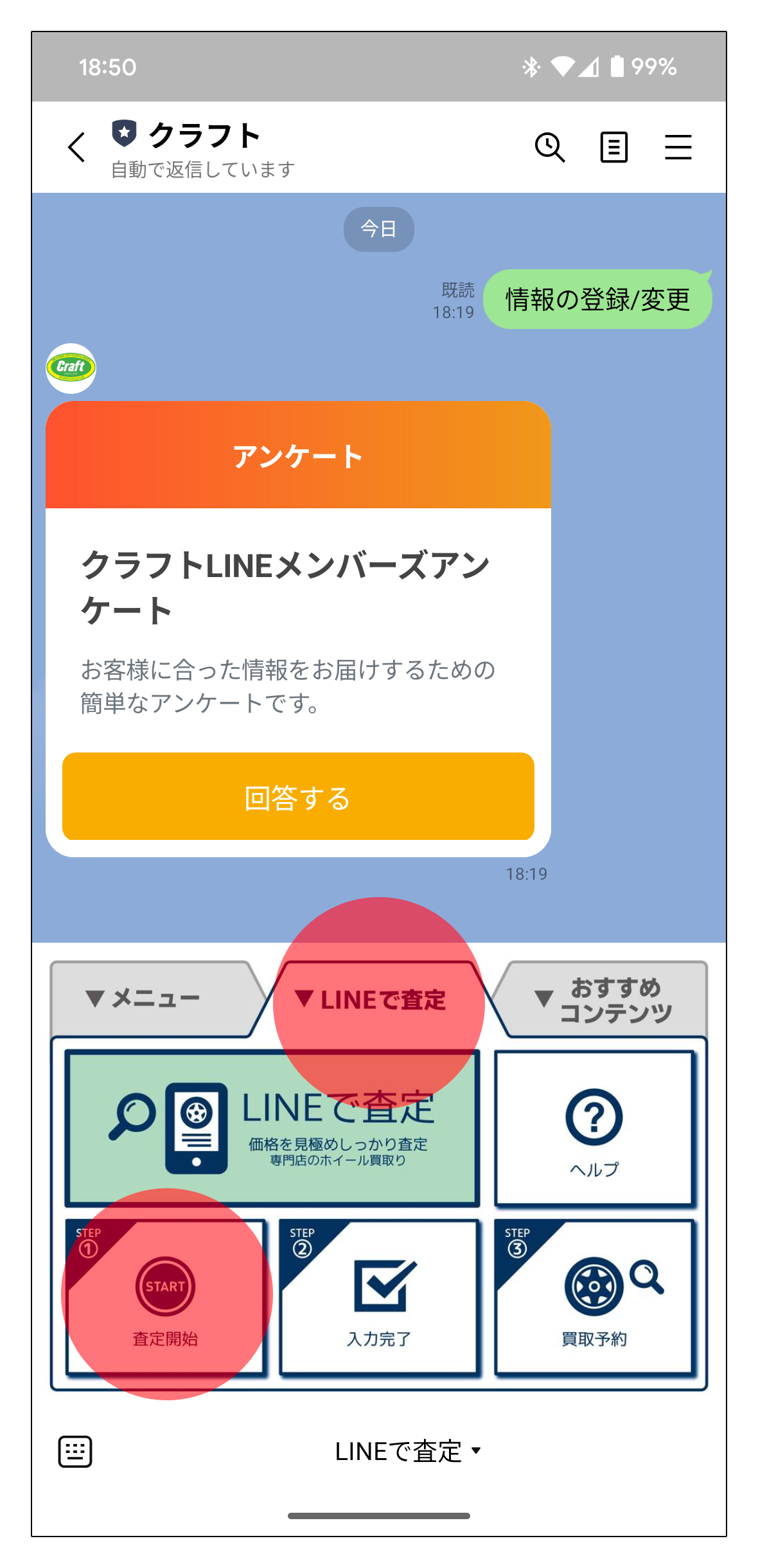Open the 買取予約 step tile
Viewport: 758px width, 1568px height.
594,1297
